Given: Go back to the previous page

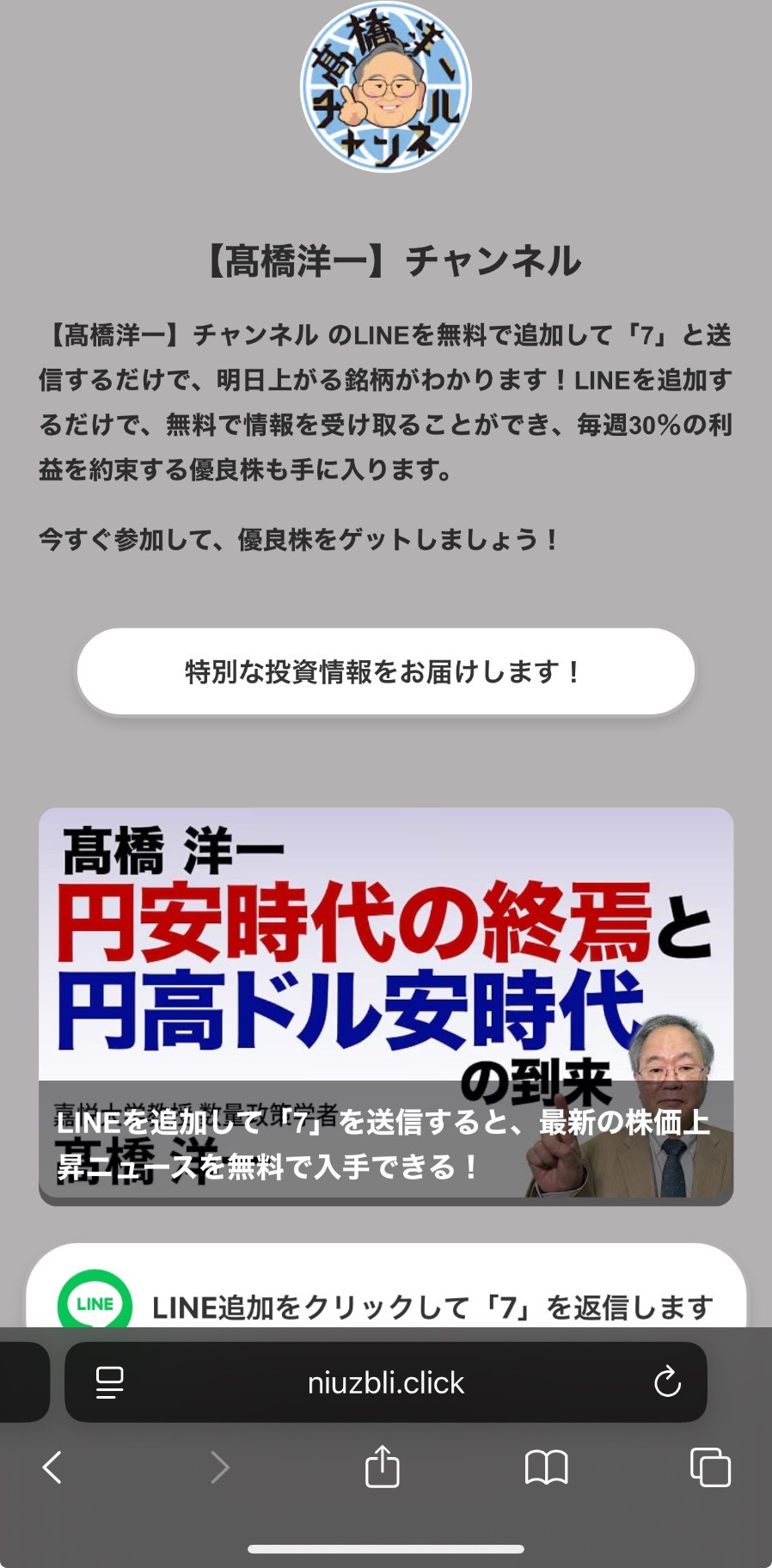Looking at the screenshot, I should pyautogui.click(x=52, y=1467).
